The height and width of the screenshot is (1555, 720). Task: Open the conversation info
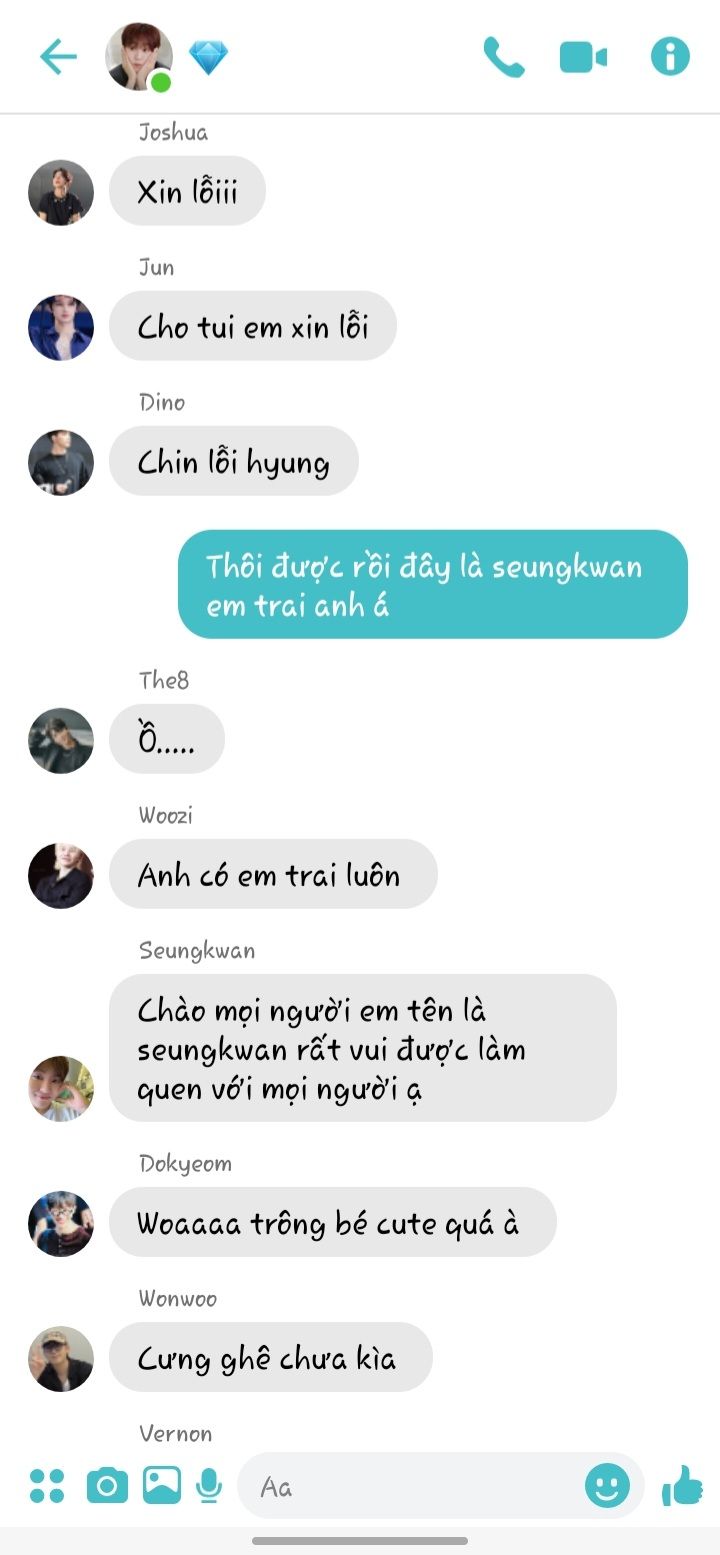pos(670,56)
